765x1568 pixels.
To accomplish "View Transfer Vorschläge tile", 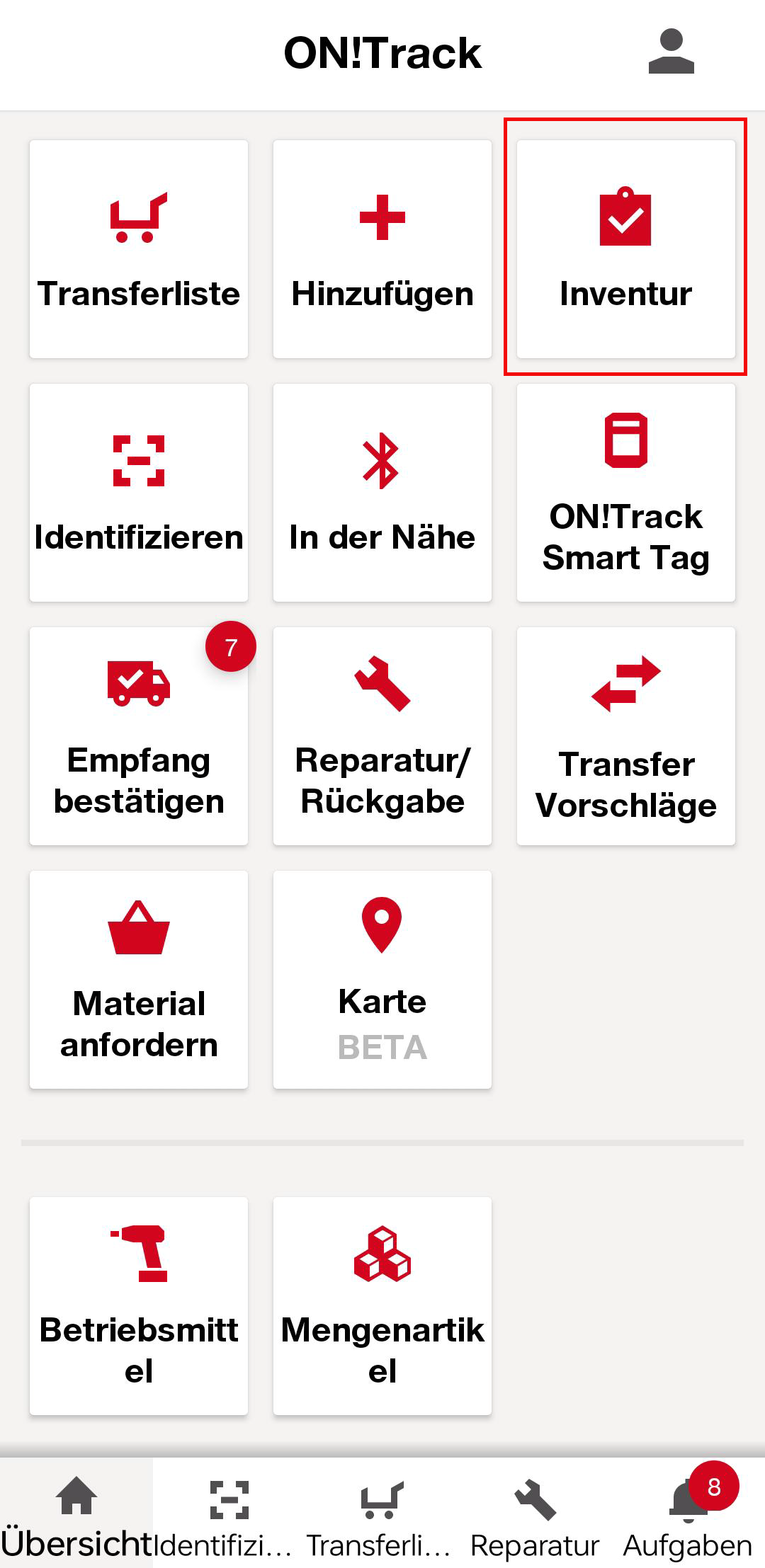I will [626, 736].
